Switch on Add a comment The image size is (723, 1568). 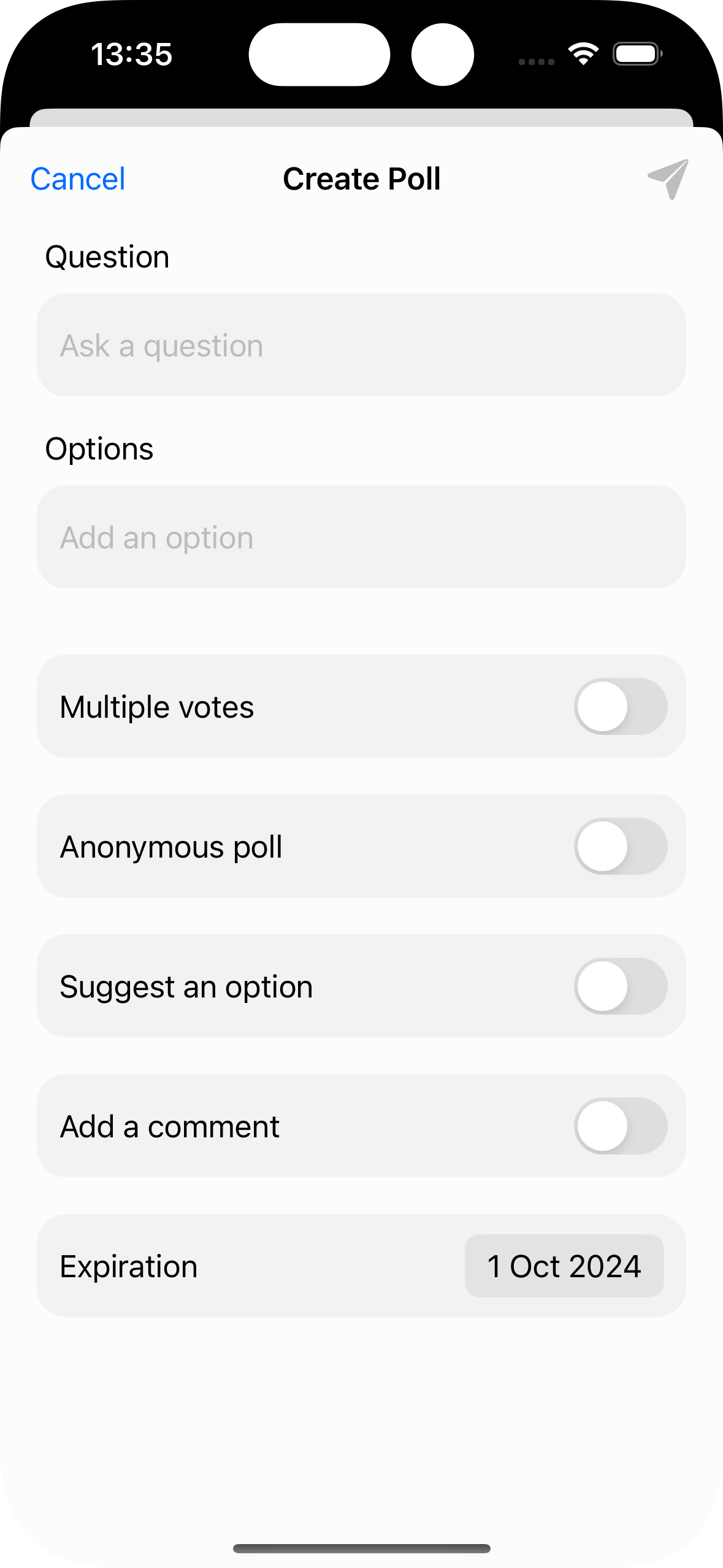(x=621, y=1126)
